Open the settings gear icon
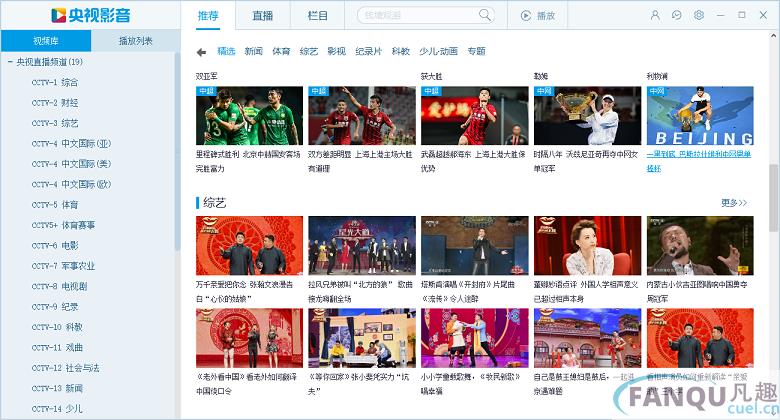This screenshot has height=420, width=780. pyautogui.click(x=699, y=15)
